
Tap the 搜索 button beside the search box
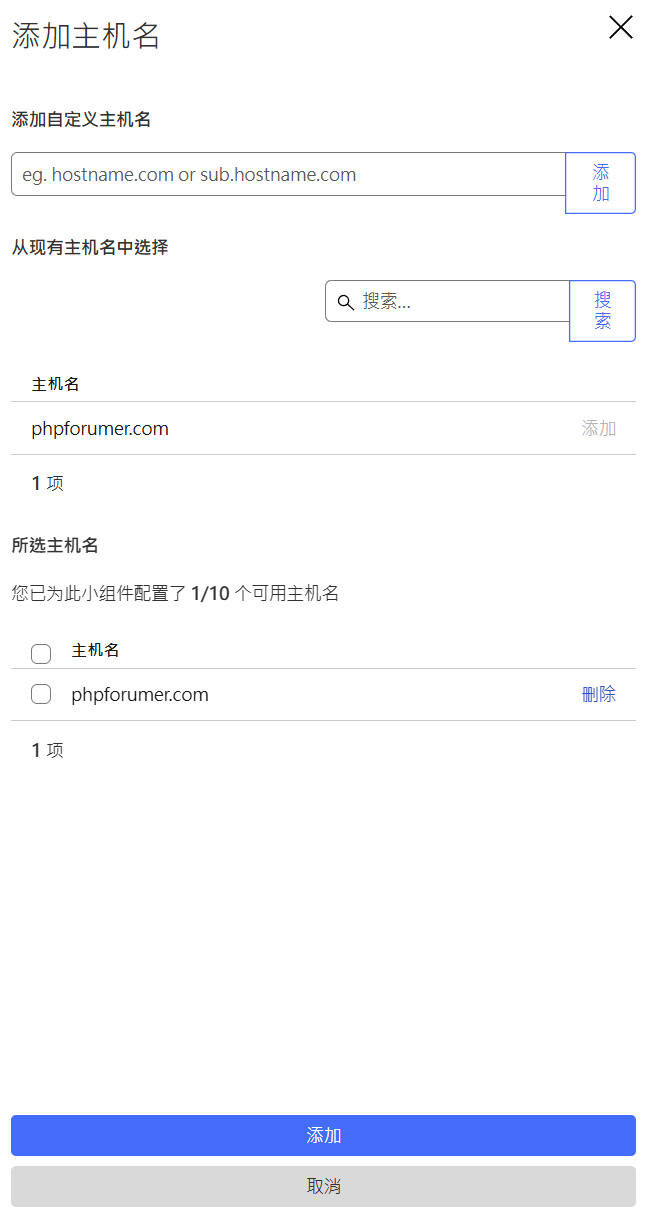pos(603,311)
